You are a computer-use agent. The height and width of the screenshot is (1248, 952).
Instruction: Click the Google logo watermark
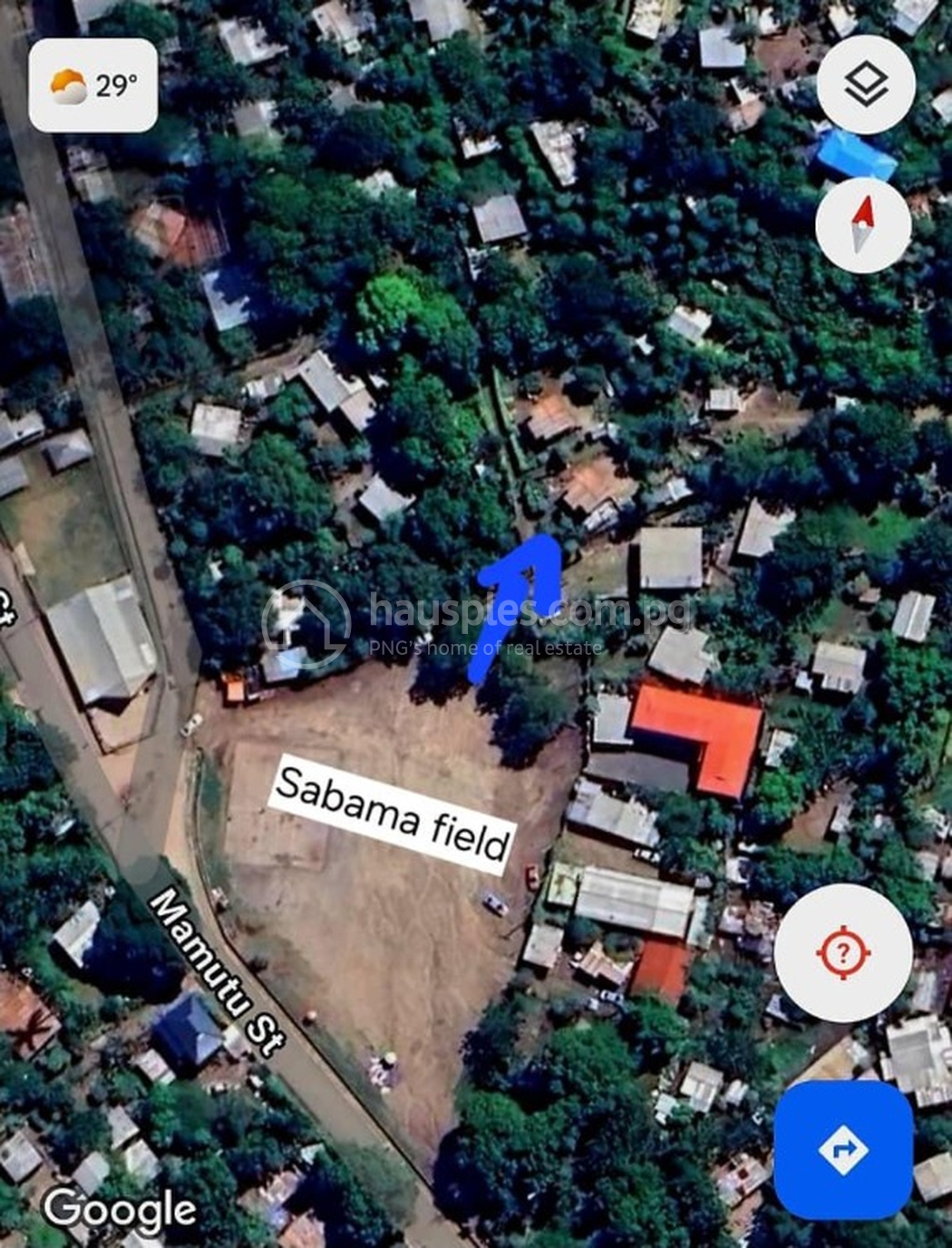pos(121,1209)
